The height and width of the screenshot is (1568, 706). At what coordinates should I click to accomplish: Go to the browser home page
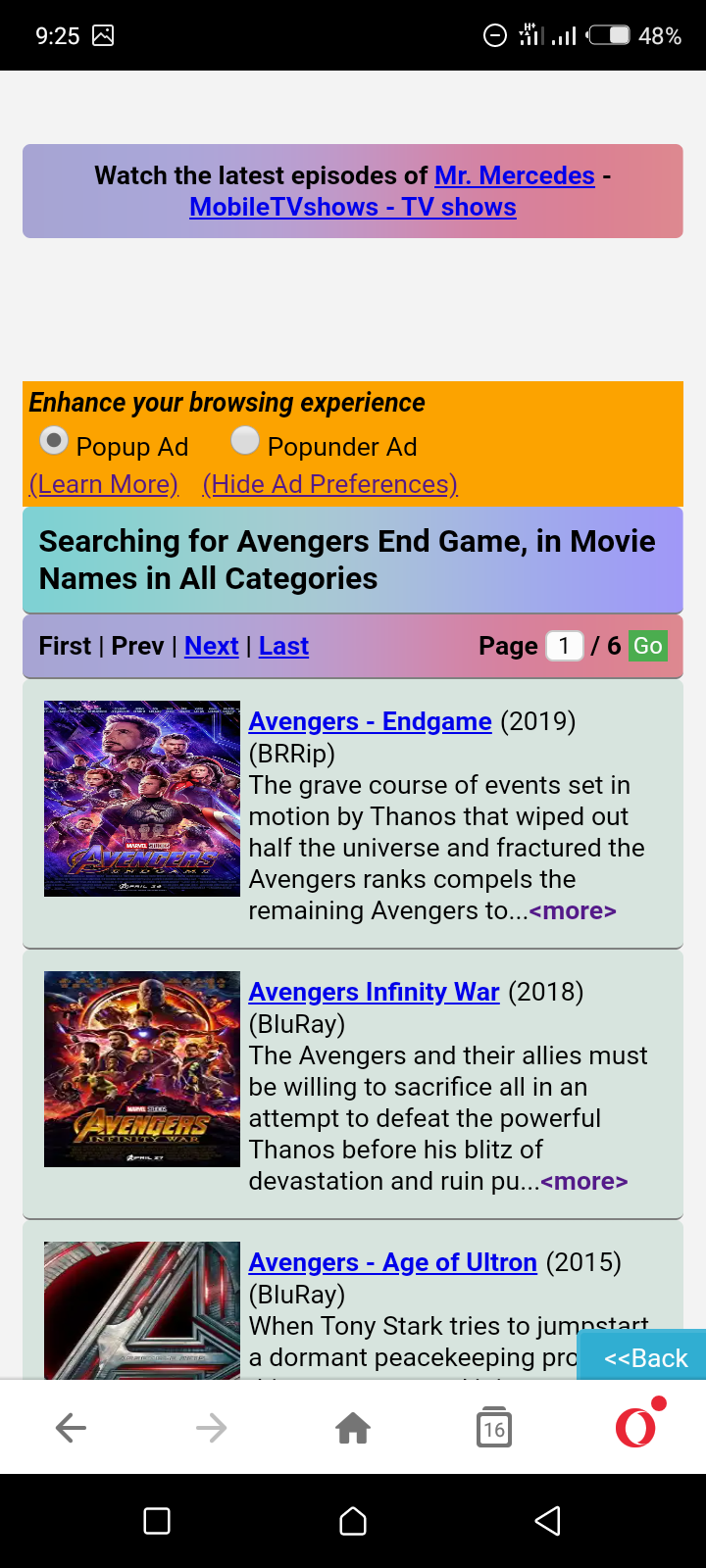click(x=353, y=1428)
